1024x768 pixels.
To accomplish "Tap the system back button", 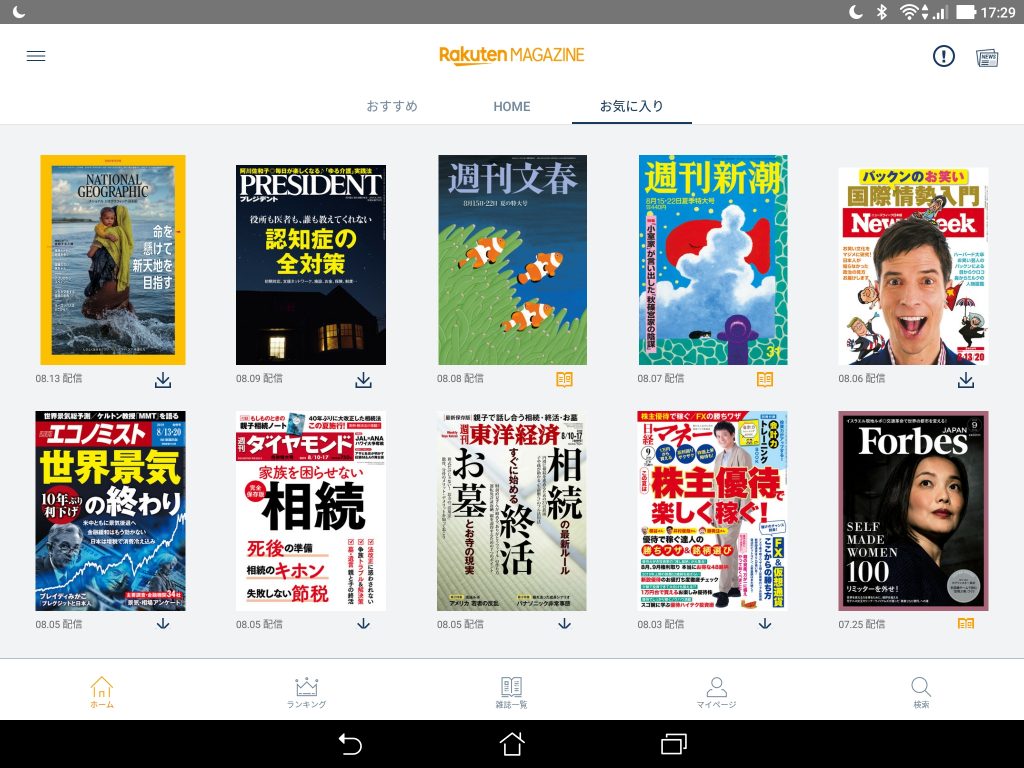I will 349,744.
